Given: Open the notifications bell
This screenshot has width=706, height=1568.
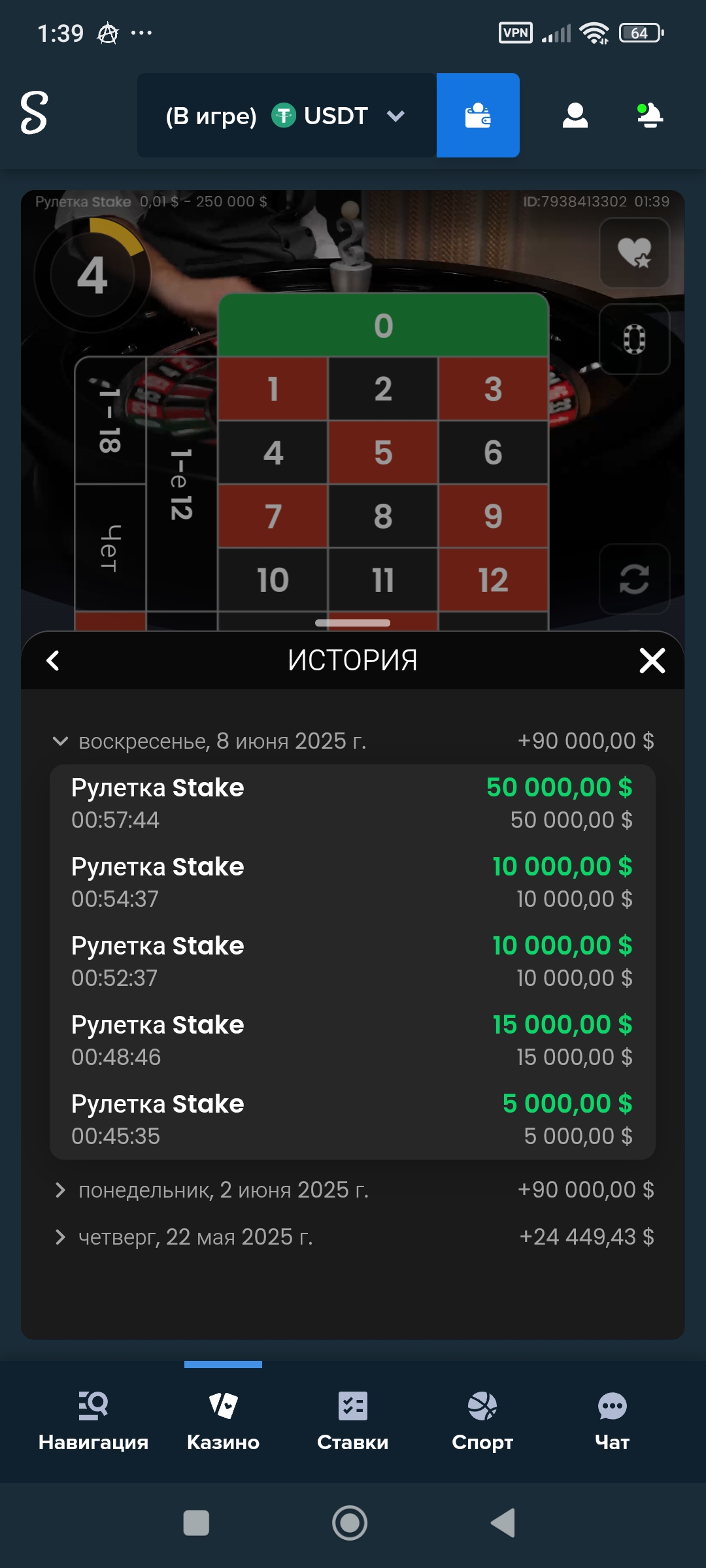Looking at the screenshot, I should (x=650, y=116).
